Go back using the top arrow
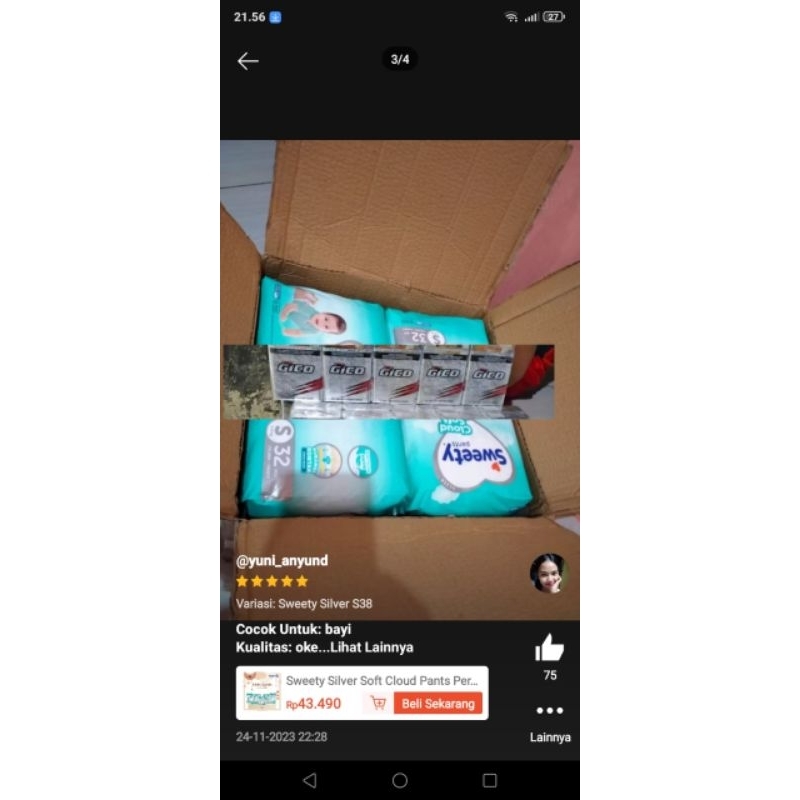 pyautogui.click(x=248, y=61)
